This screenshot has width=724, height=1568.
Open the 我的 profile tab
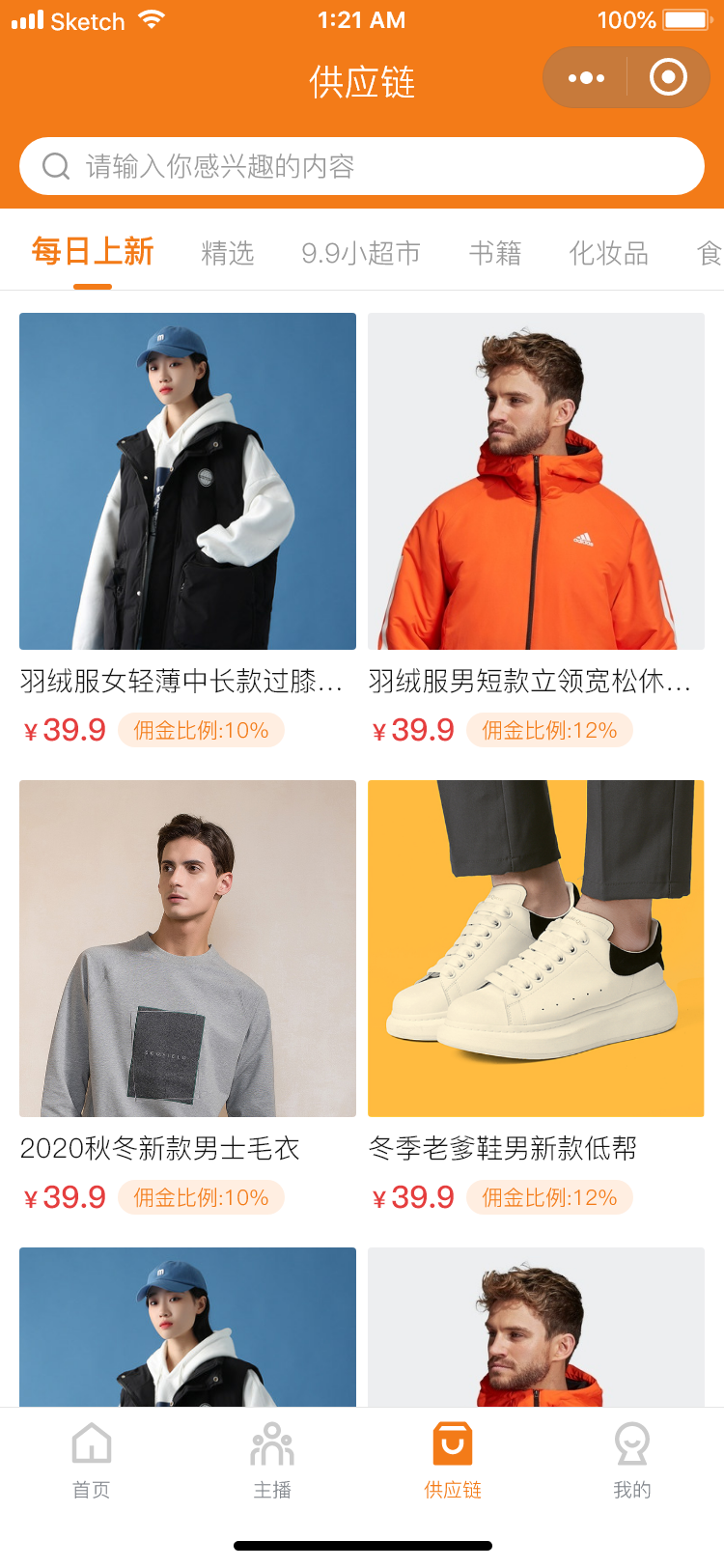(x=632, y=1459)
